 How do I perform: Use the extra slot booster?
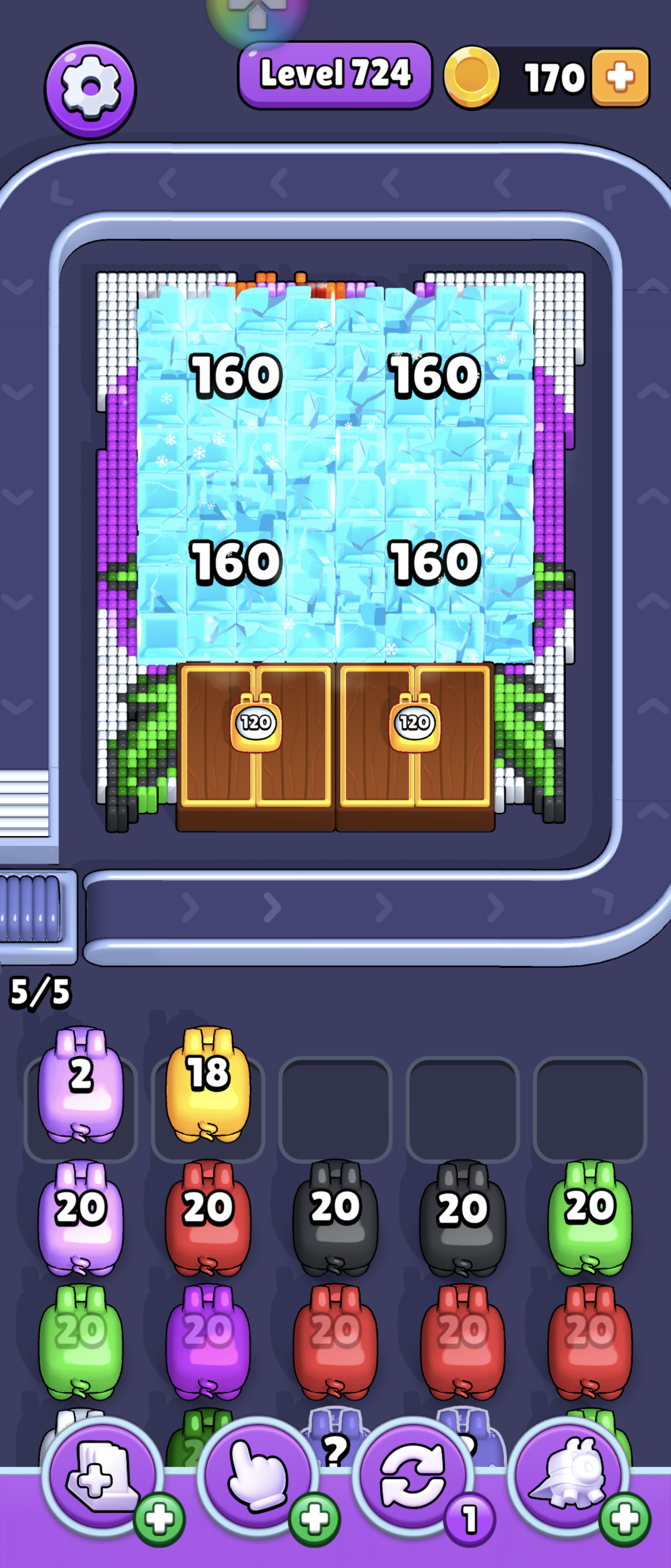point(102,1476)
